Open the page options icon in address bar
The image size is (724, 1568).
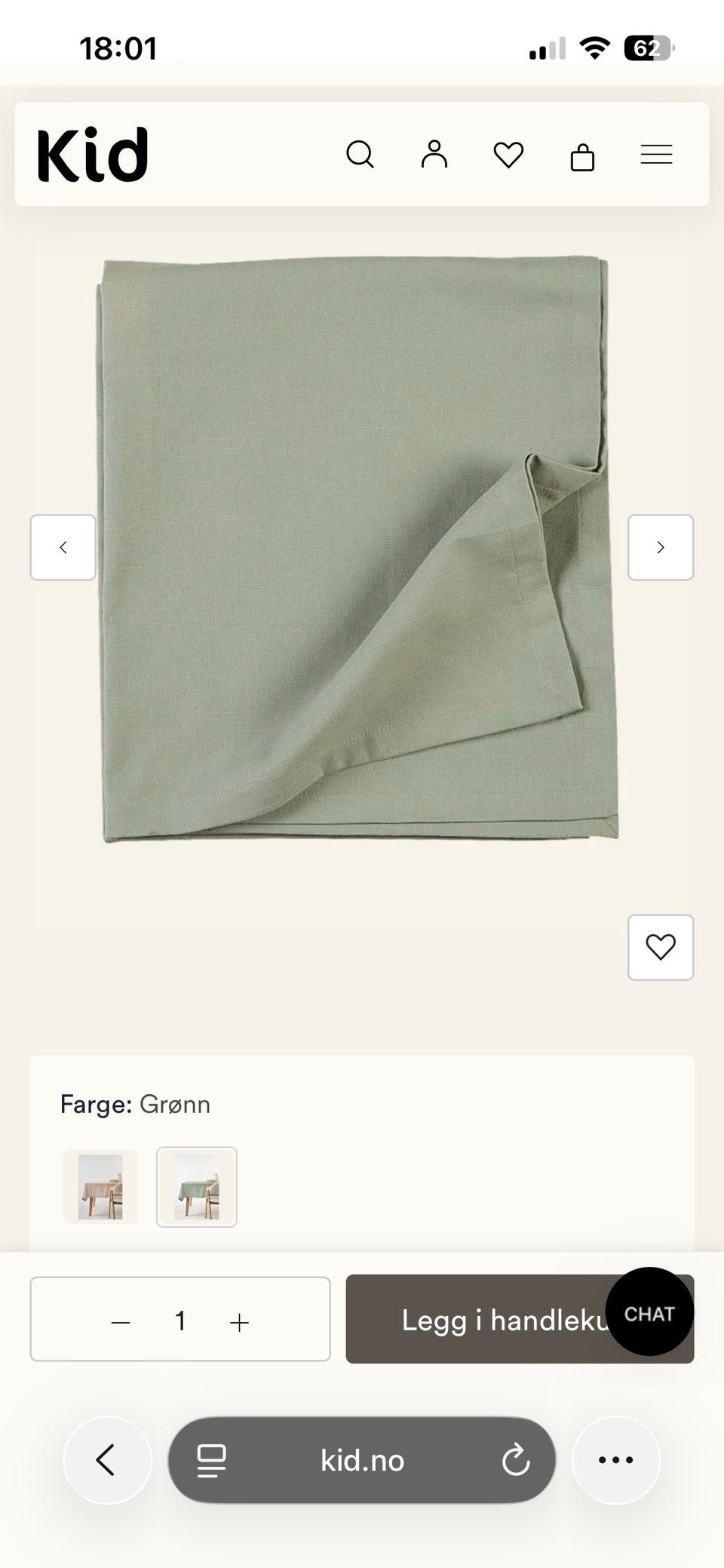211,1461
